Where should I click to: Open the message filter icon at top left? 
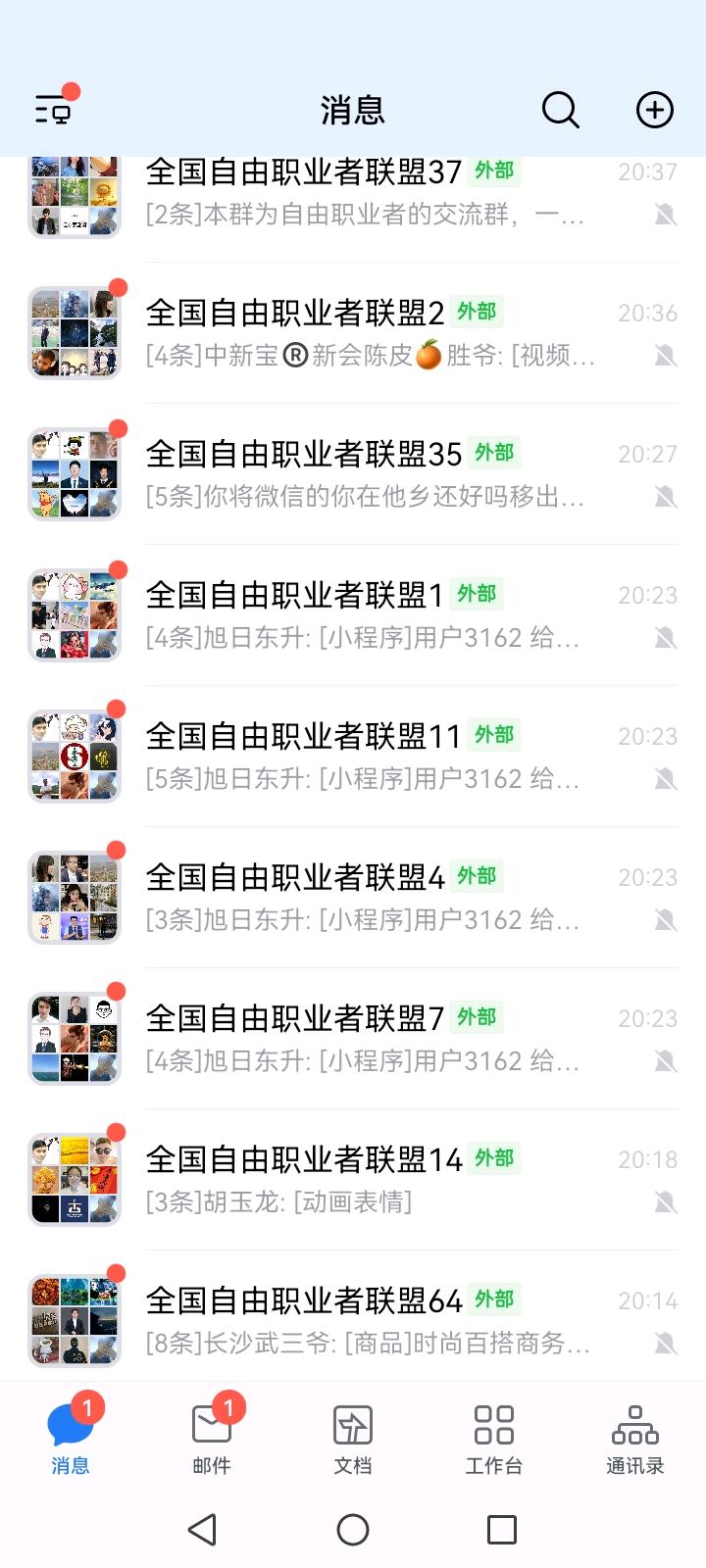pos(56,111)
